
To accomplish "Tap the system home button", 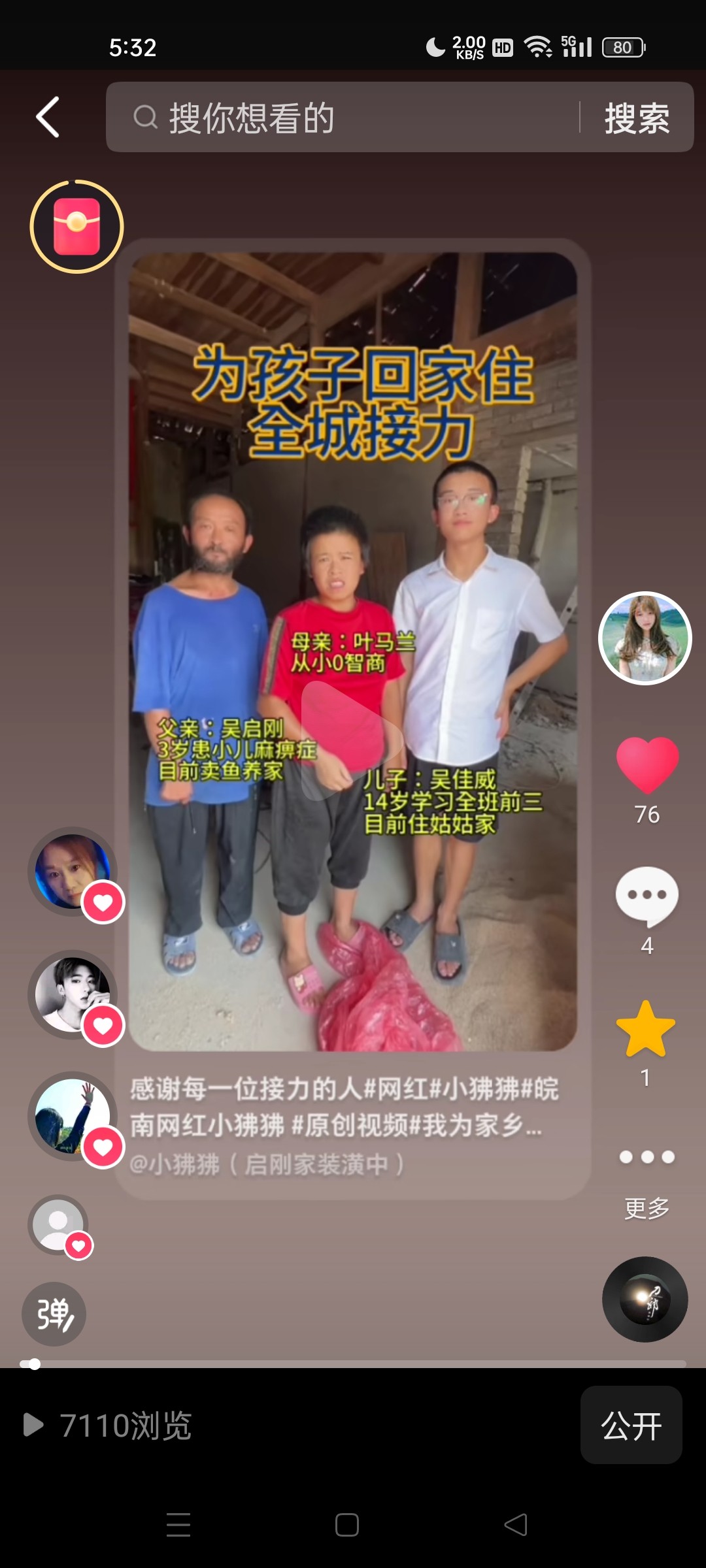I will pyautogui.click(x=346, y=1525).
